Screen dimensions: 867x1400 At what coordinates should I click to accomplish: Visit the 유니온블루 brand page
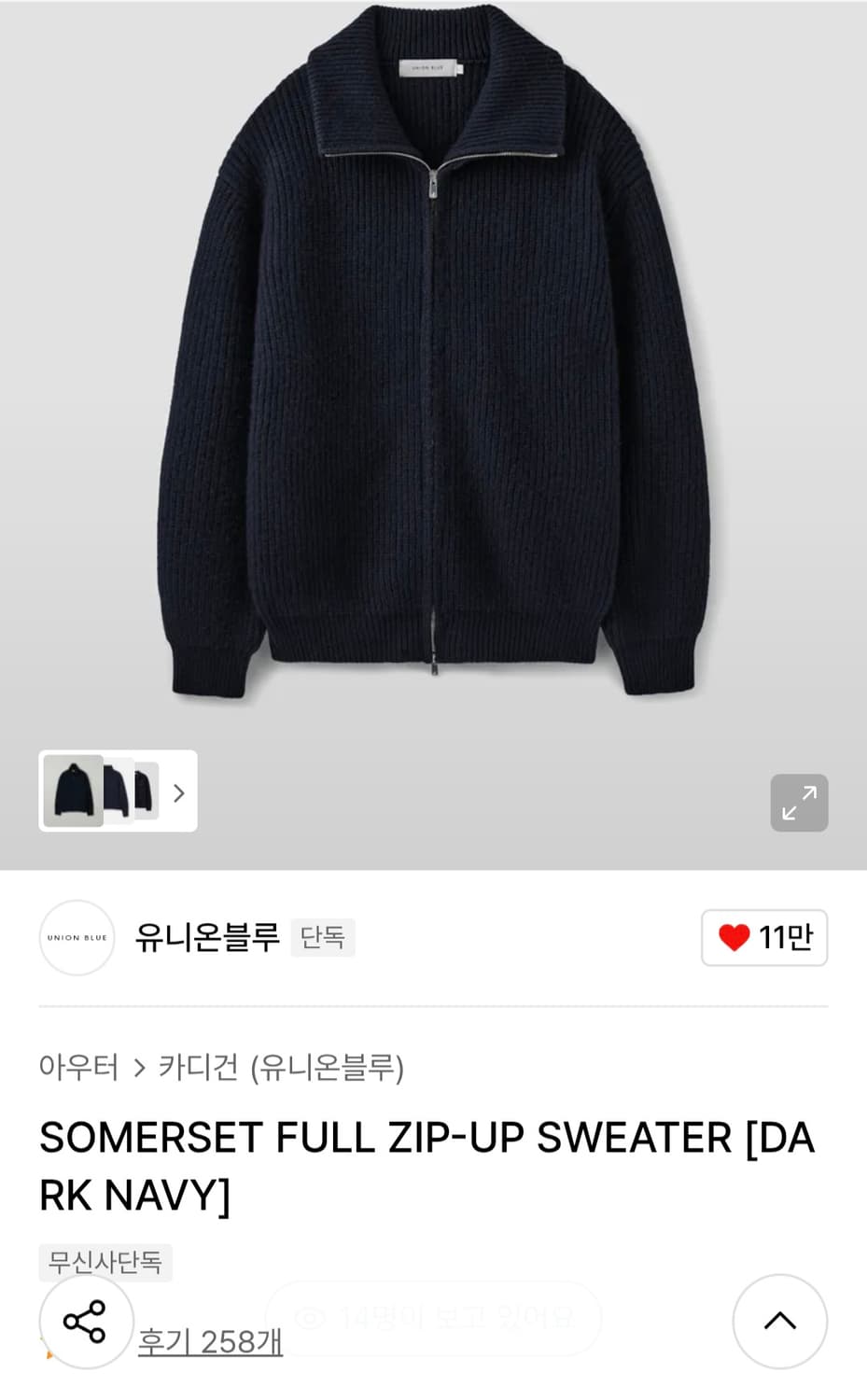pos(207,938)
